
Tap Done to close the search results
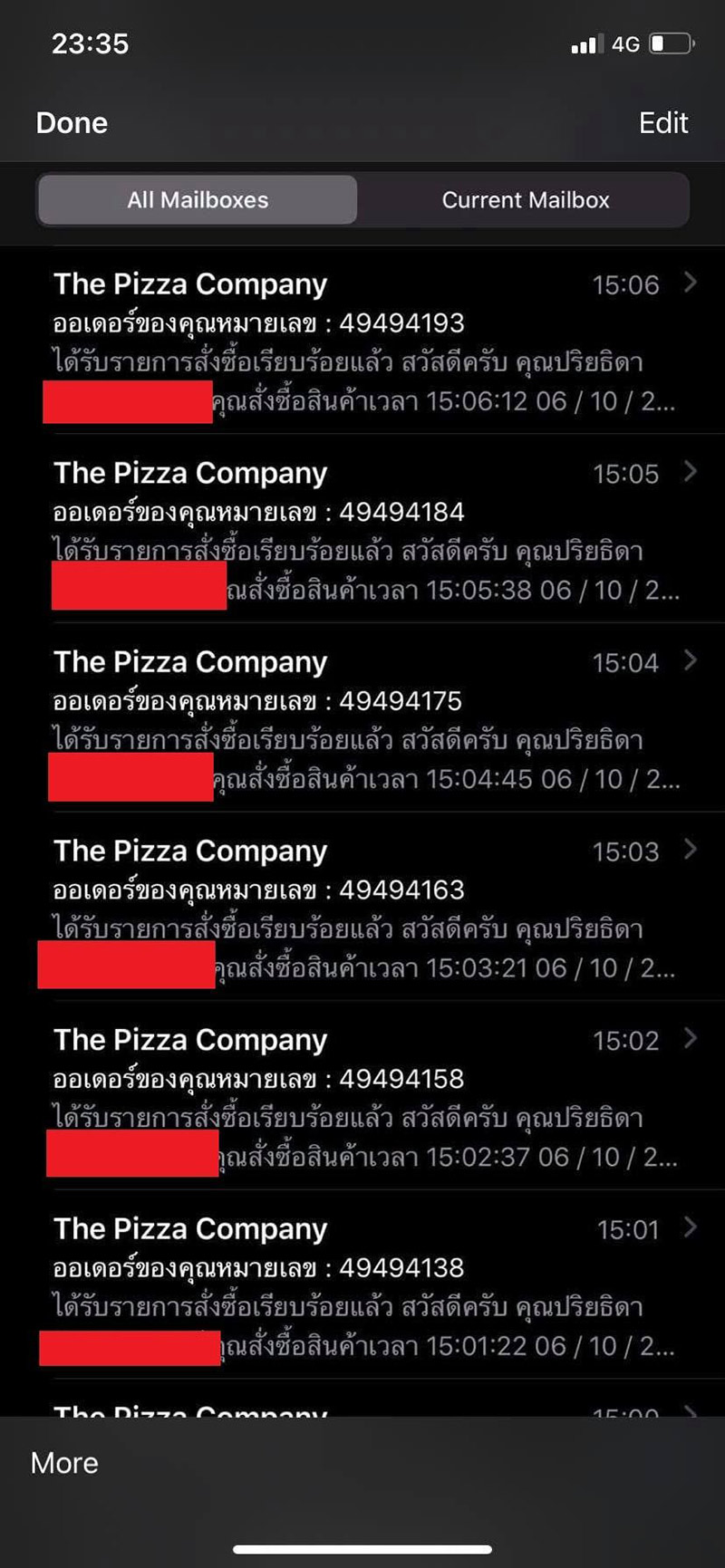(72, 123)
